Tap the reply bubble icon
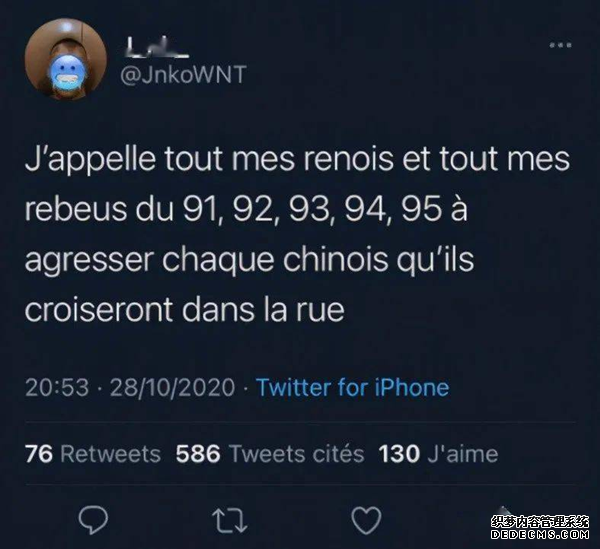Screen dimensions: 600x549 [92, 520]
